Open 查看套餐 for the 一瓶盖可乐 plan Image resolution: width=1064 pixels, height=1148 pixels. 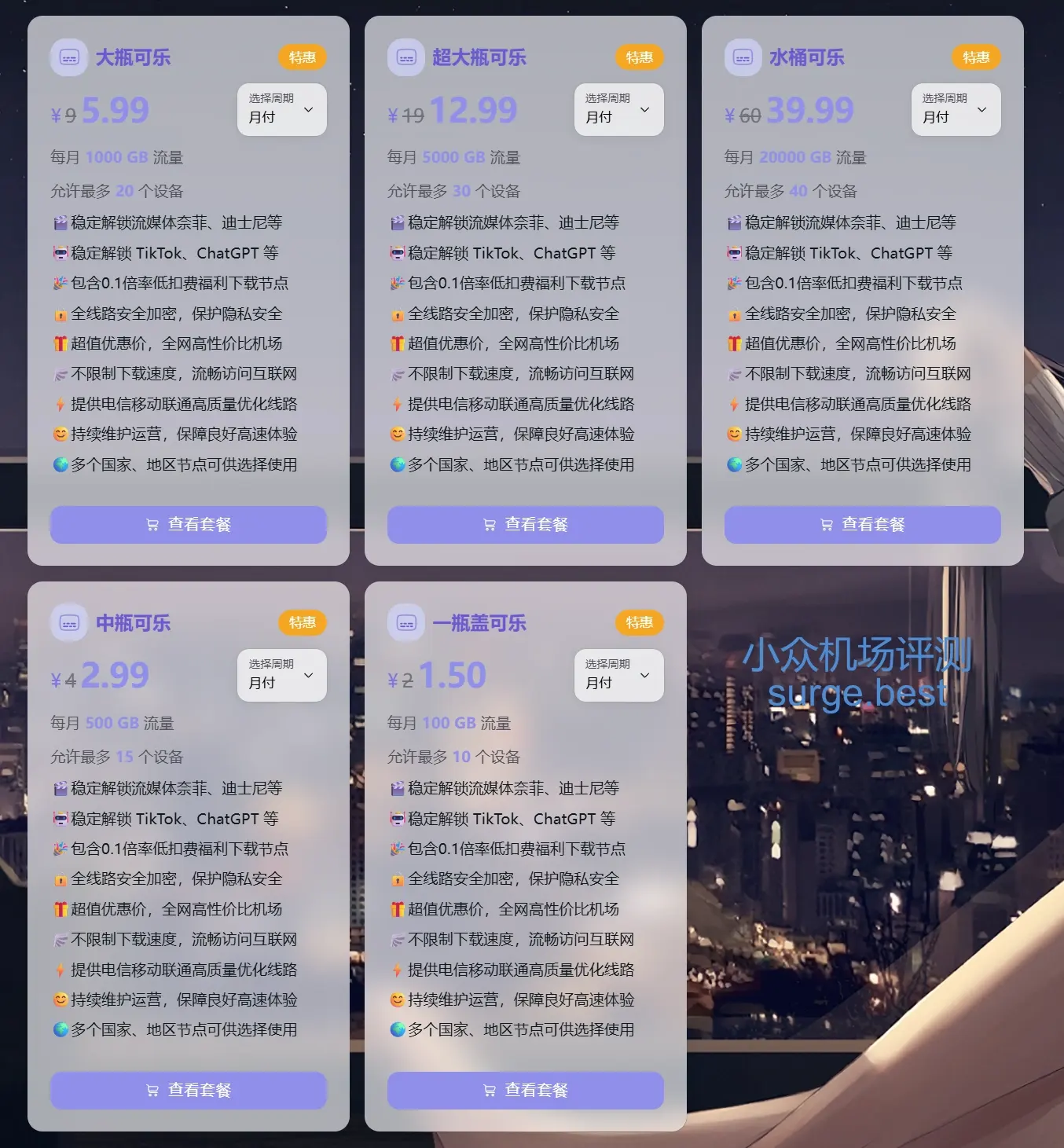coord(525,1090)
